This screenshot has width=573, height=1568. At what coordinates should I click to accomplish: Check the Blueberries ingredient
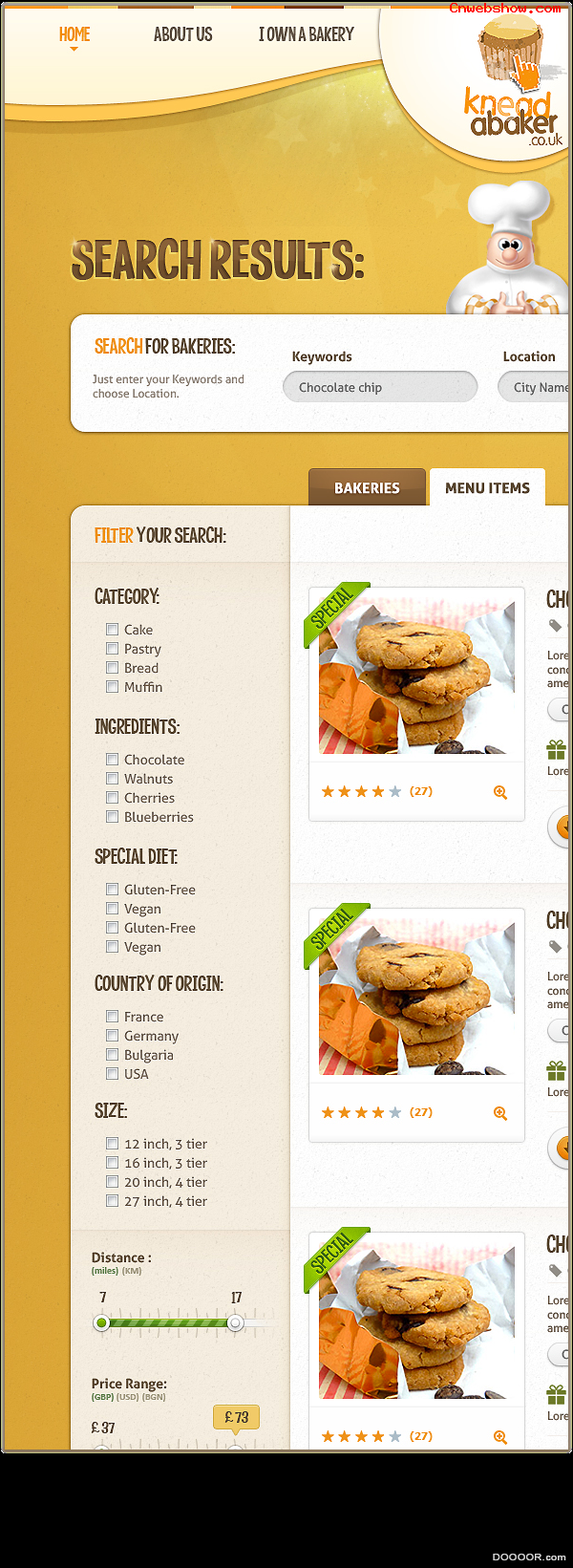click(112, 816)
